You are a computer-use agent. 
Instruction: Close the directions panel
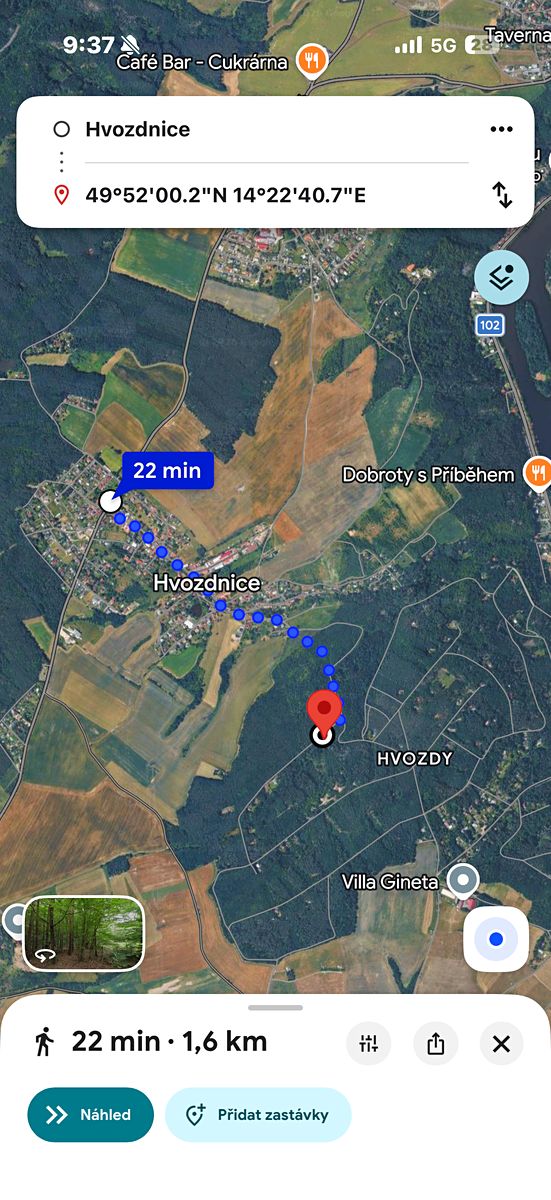(501, 1044)
